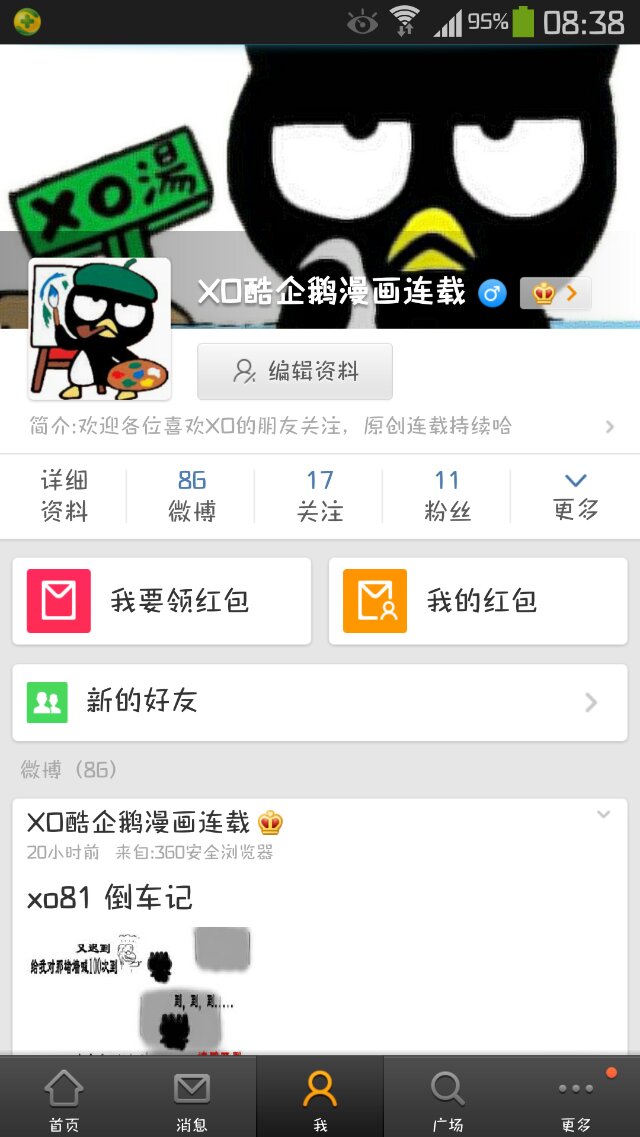640x1137 pixels.
Task: Open 我要领红包 card
Action: 162,601
